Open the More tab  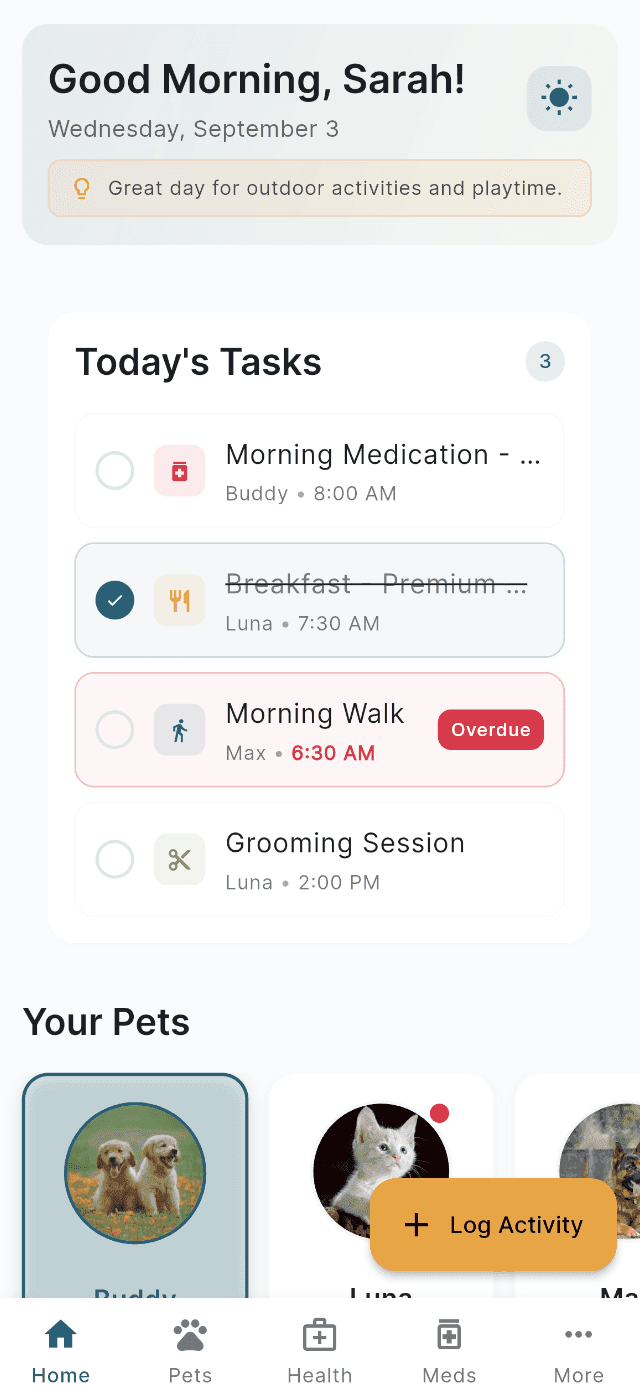click(x=578, y=1350)
